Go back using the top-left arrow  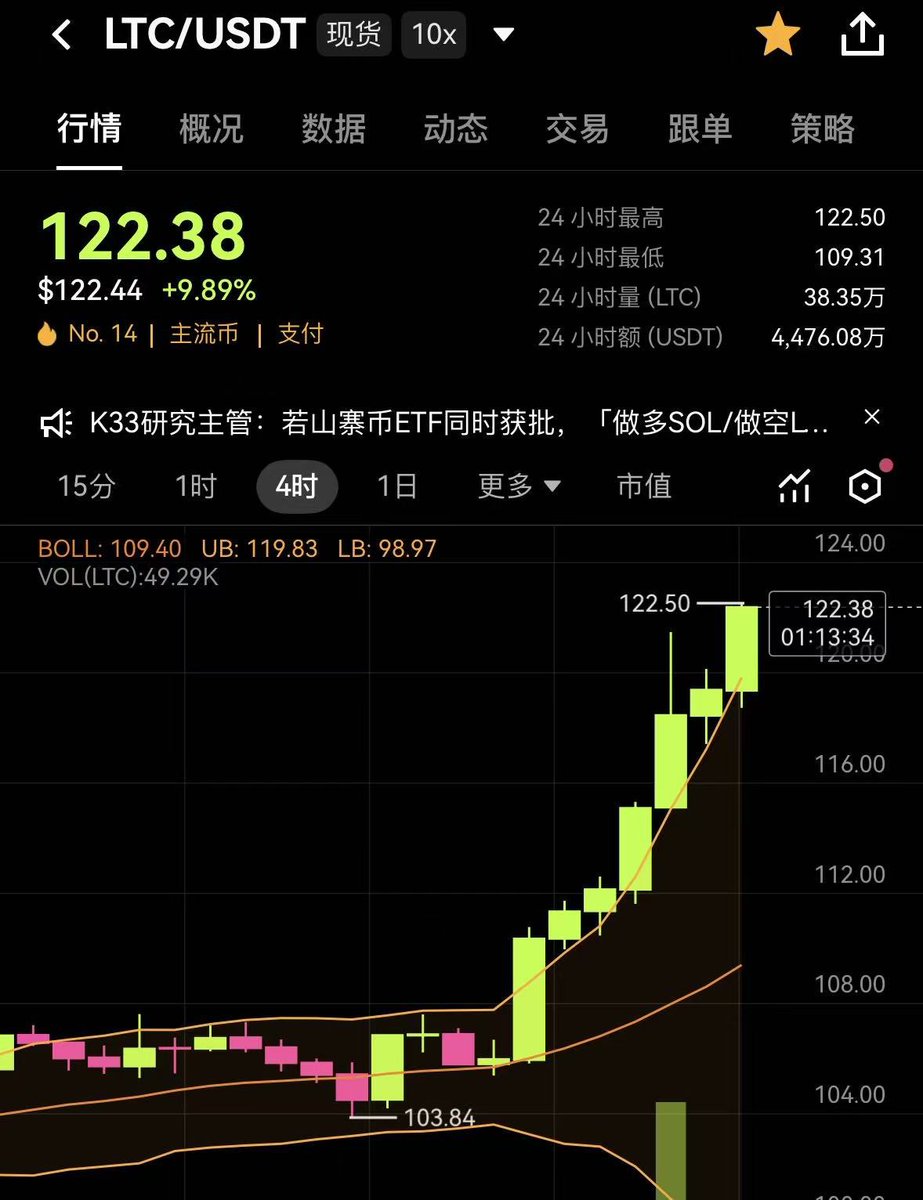(x=62, y=37)
